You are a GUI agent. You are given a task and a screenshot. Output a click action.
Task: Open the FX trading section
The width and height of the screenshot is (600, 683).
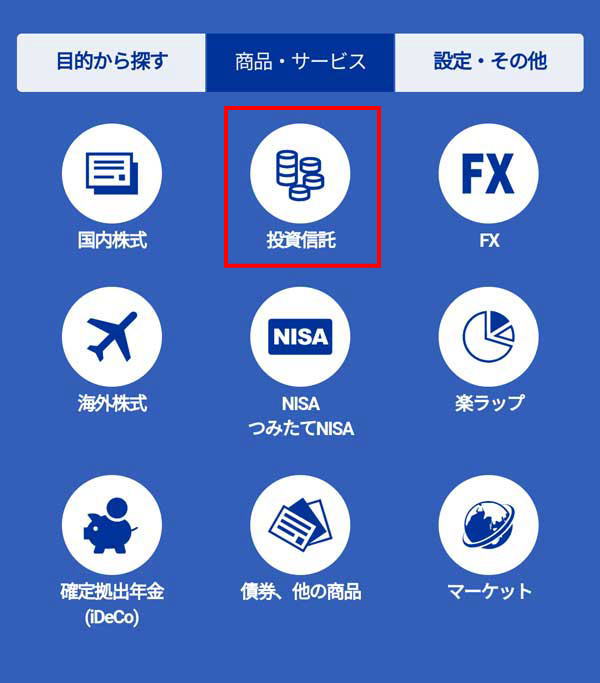[x=488, y=173]
